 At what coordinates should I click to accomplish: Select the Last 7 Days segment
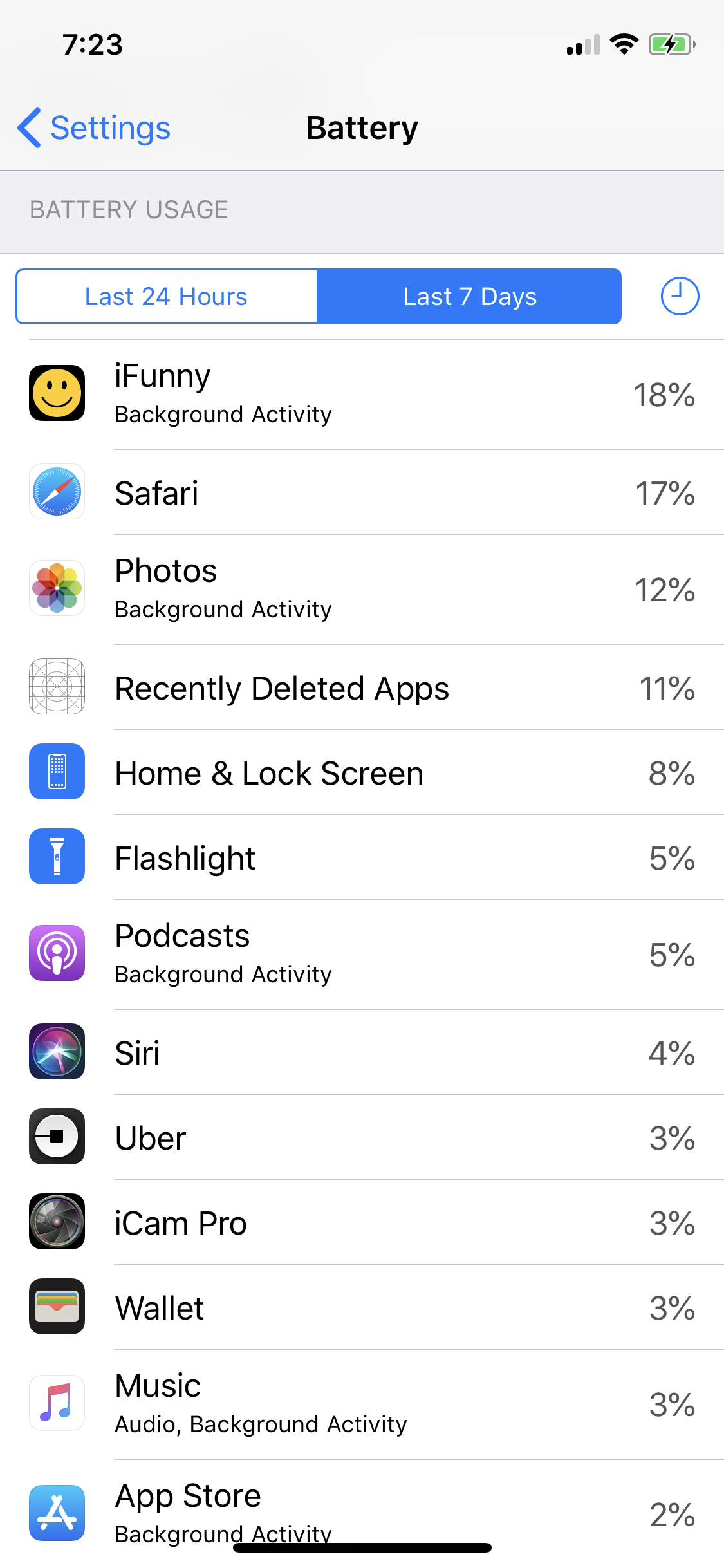pos(469,297)
